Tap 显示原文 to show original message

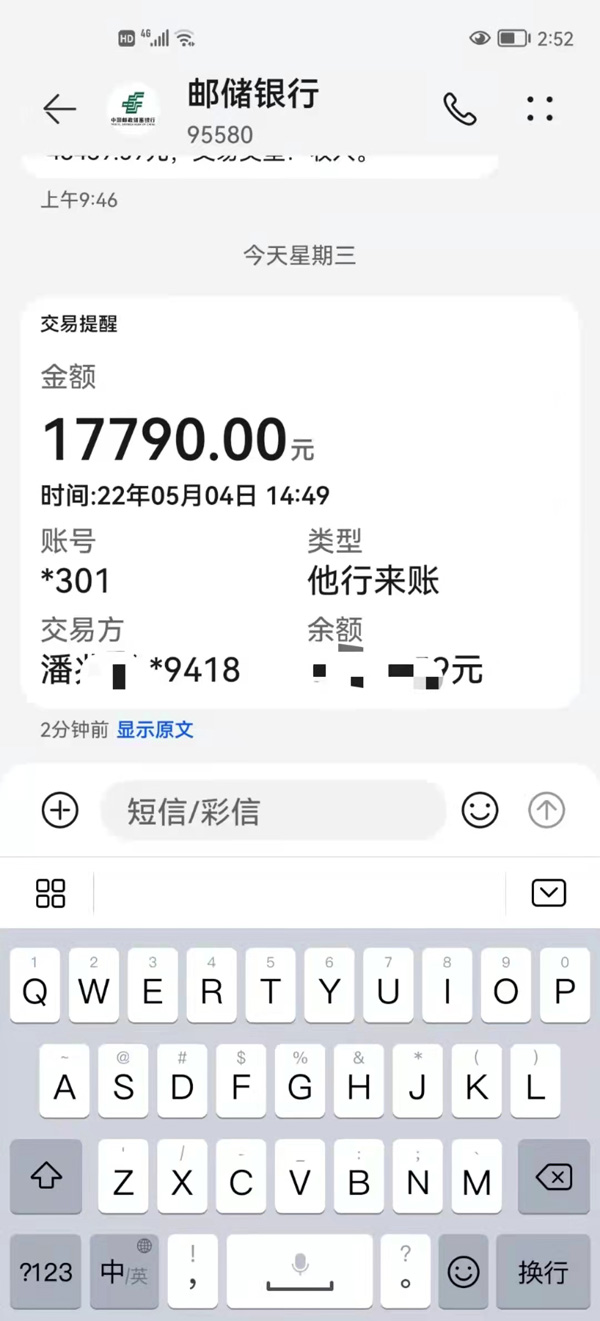[x=155, y=730]
